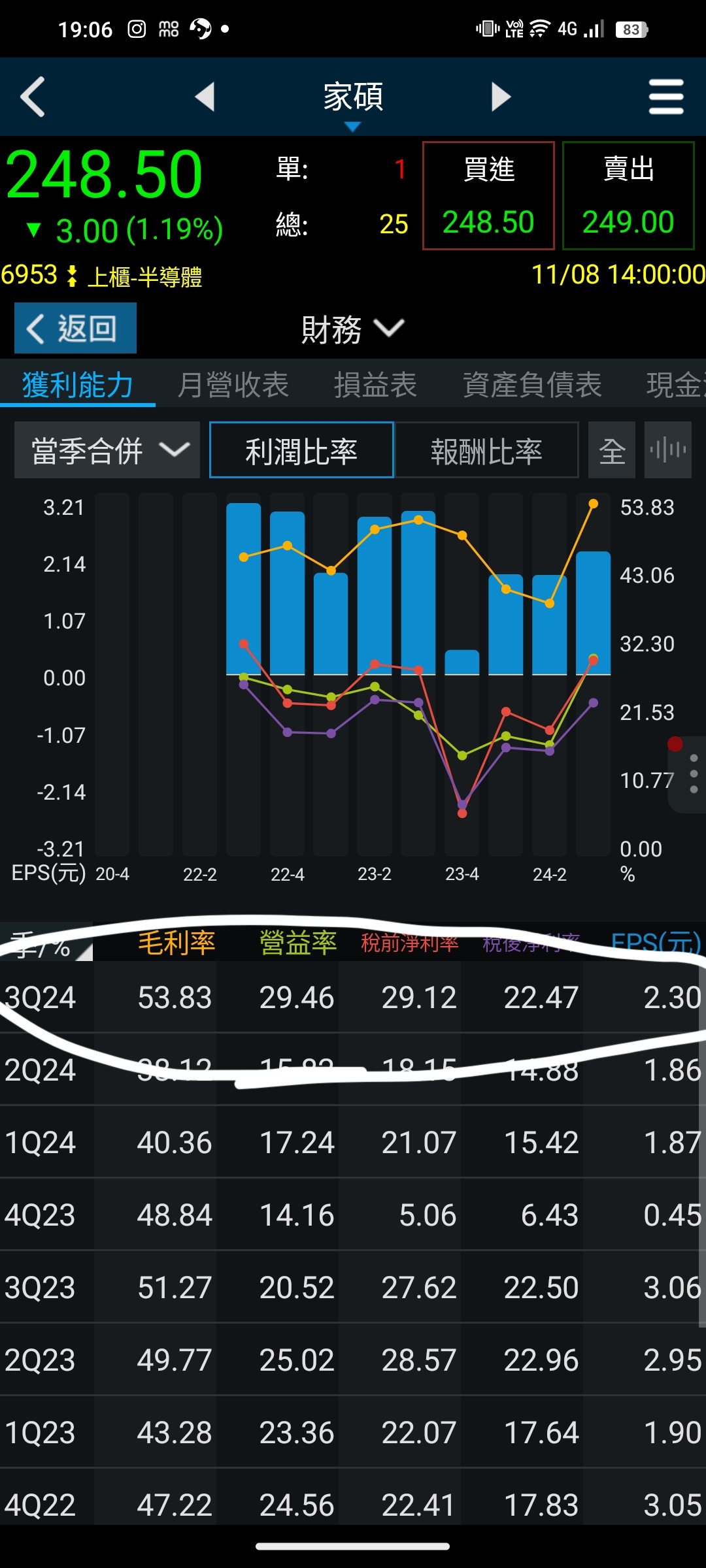Screen dimensions: 706x1568
Task: Tap the 賣出 sell button
Action: [628, 195]
